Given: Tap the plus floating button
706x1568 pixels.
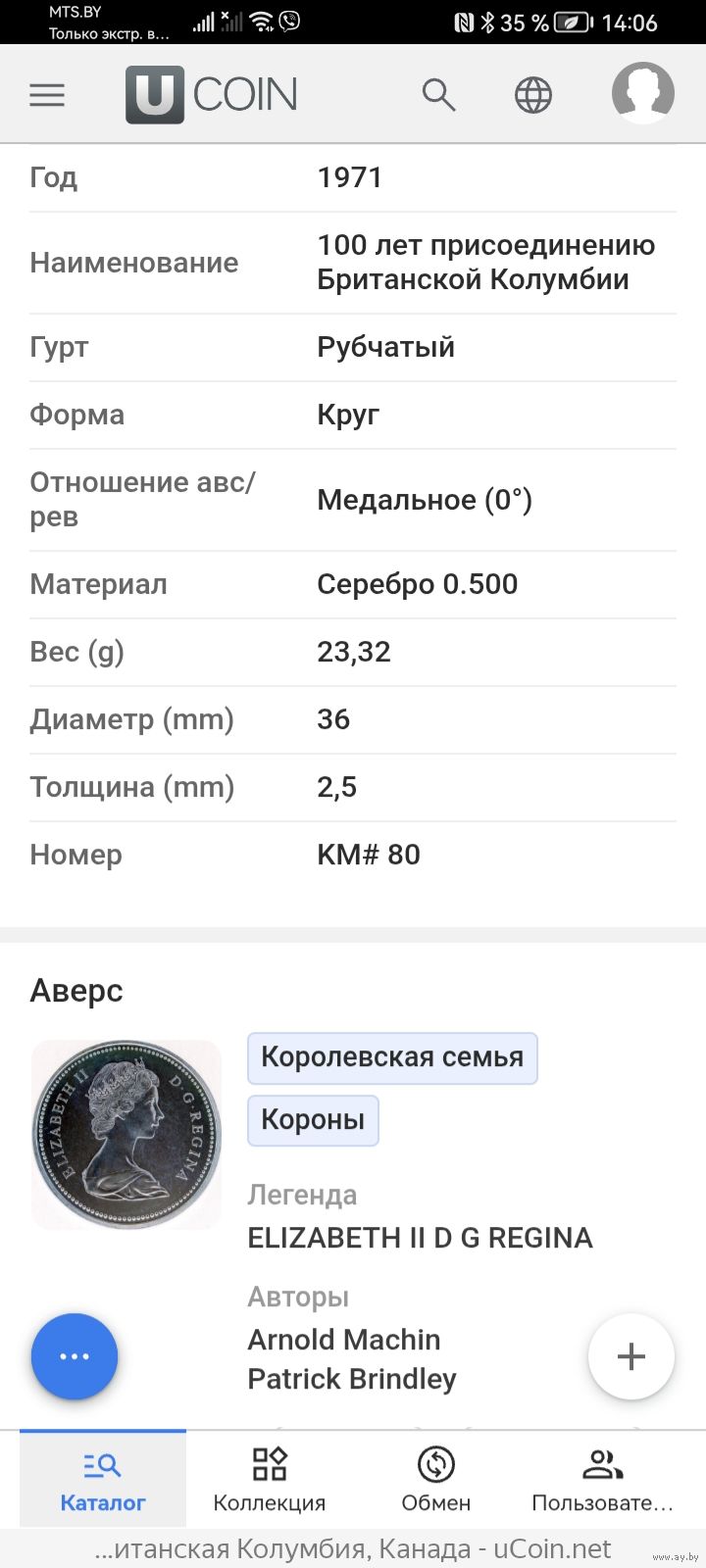Looking at the screenshot, I should [x=630, y=1356].
